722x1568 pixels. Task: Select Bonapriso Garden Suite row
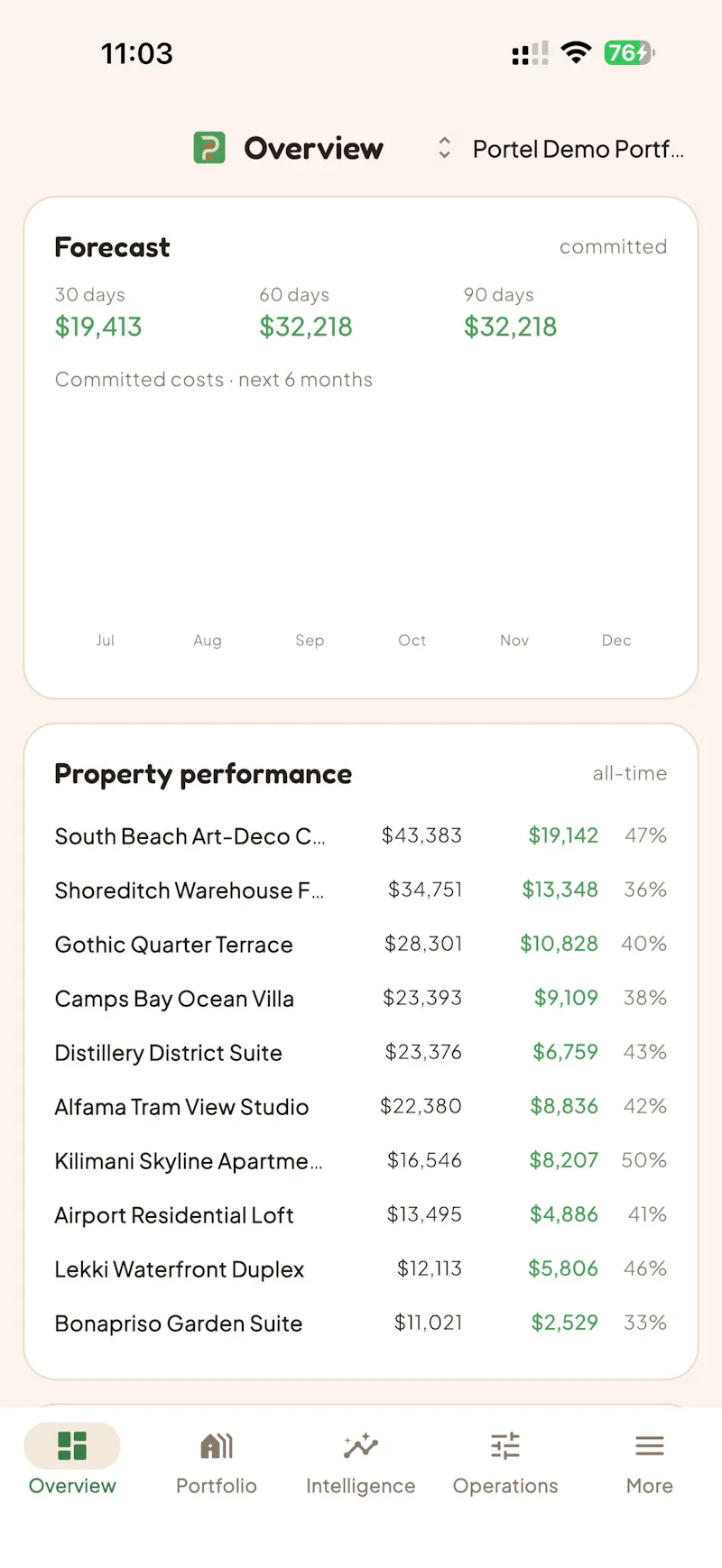361,1324
